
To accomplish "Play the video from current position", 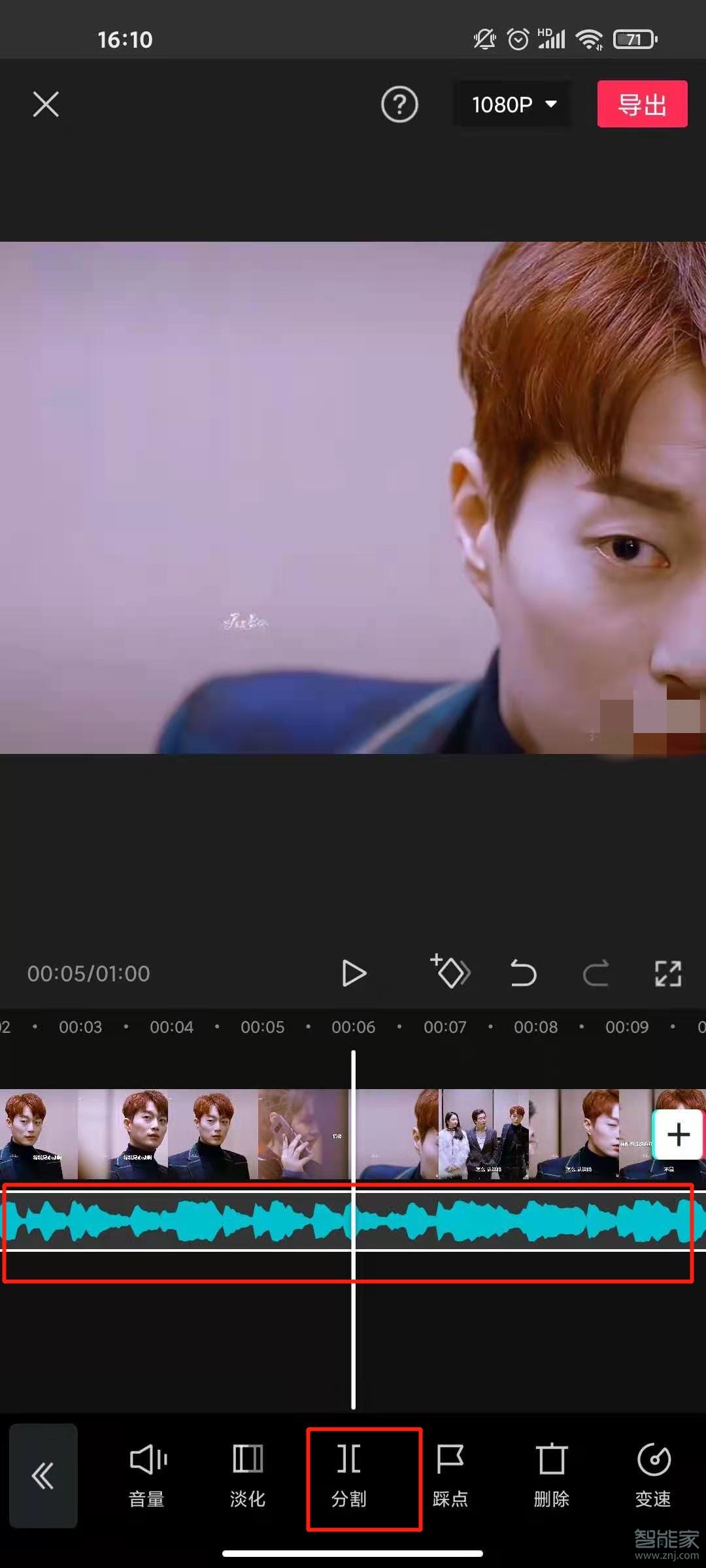I will (x=355, y=973).
